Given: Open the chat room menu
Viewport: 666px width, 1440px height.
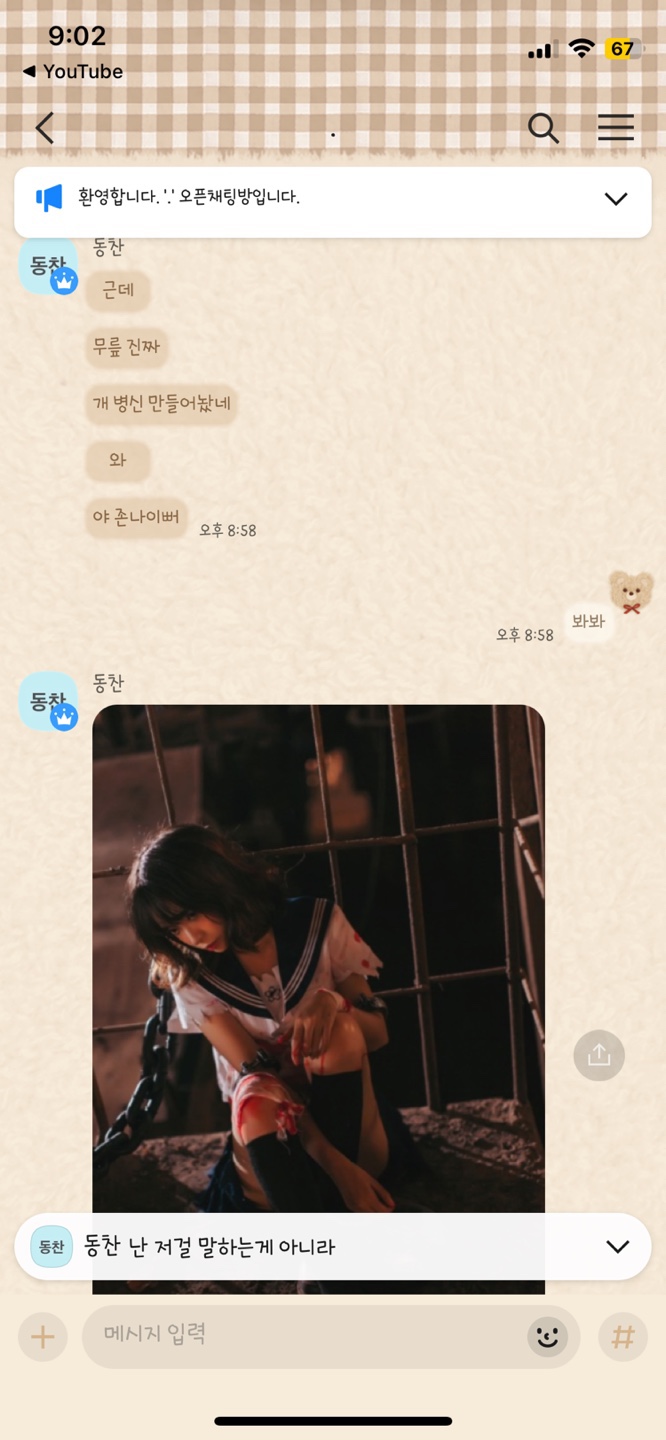Looking at the screenshot, I should point(615,128).
